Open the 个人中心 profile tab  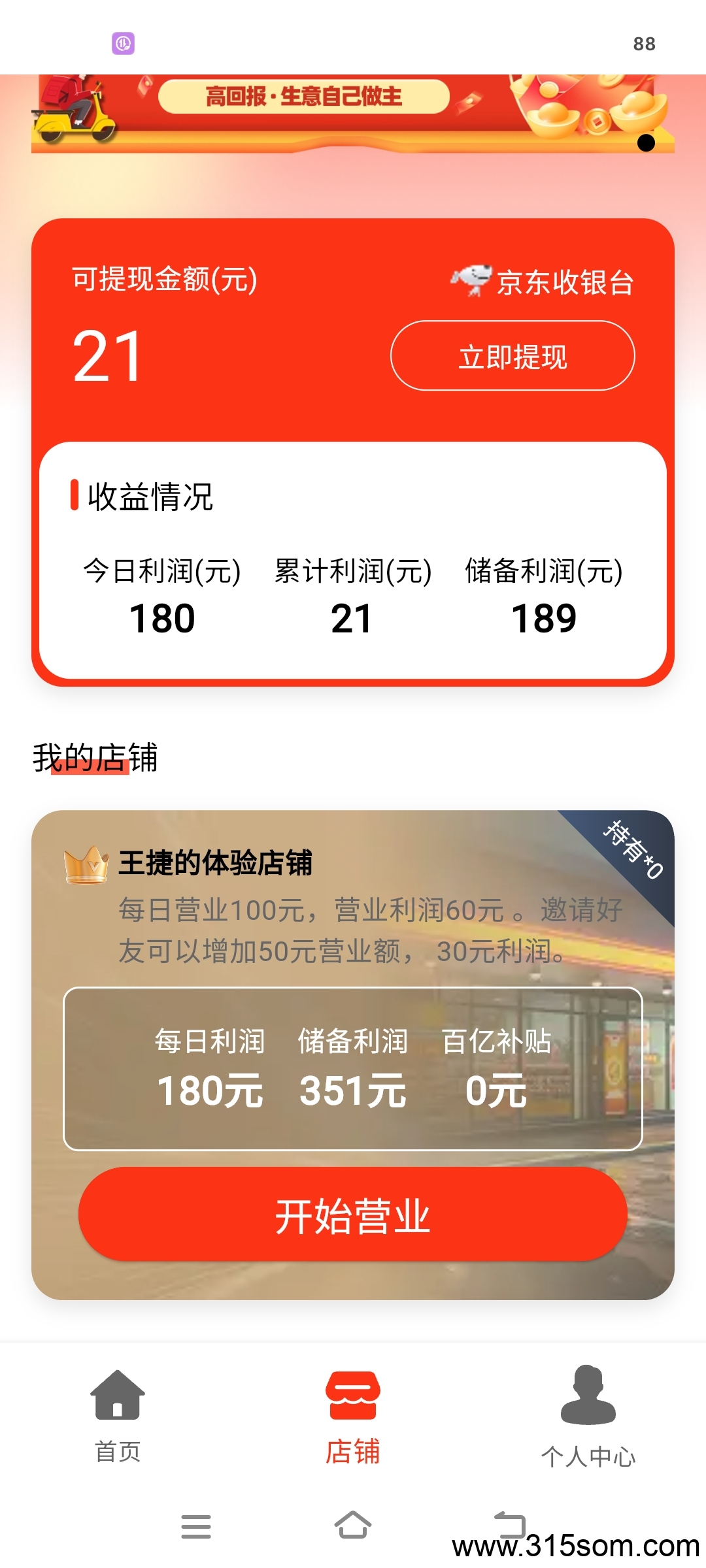tap(588, 1416)
